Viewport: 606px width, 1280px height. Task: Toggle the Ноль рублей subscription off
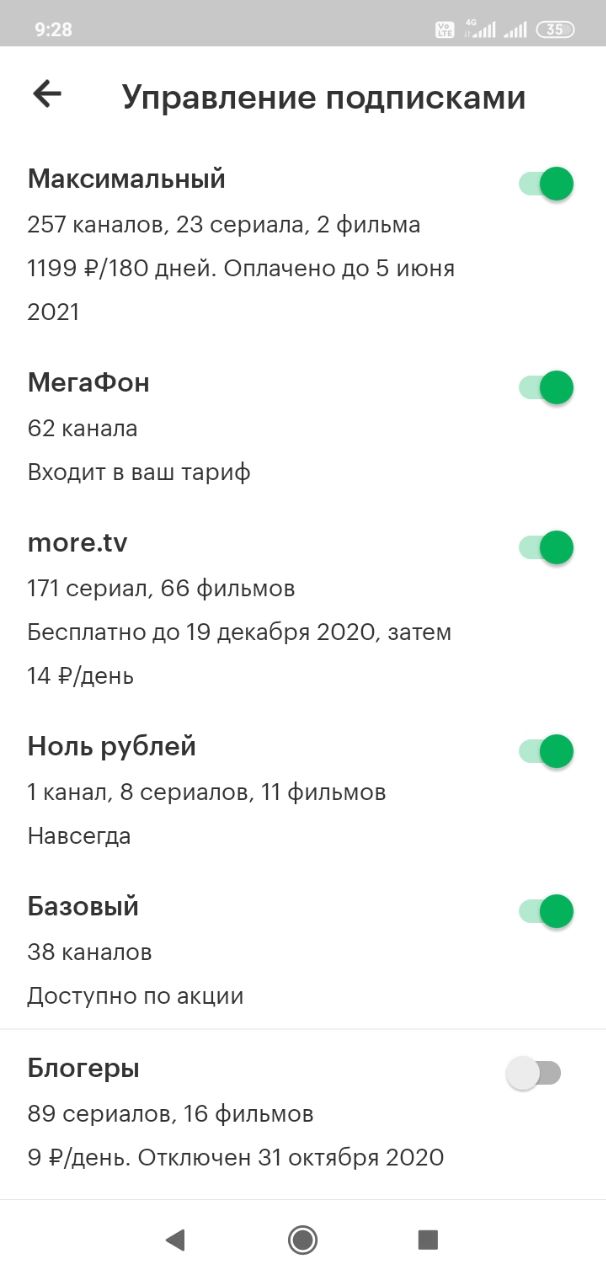click(546, 751)
